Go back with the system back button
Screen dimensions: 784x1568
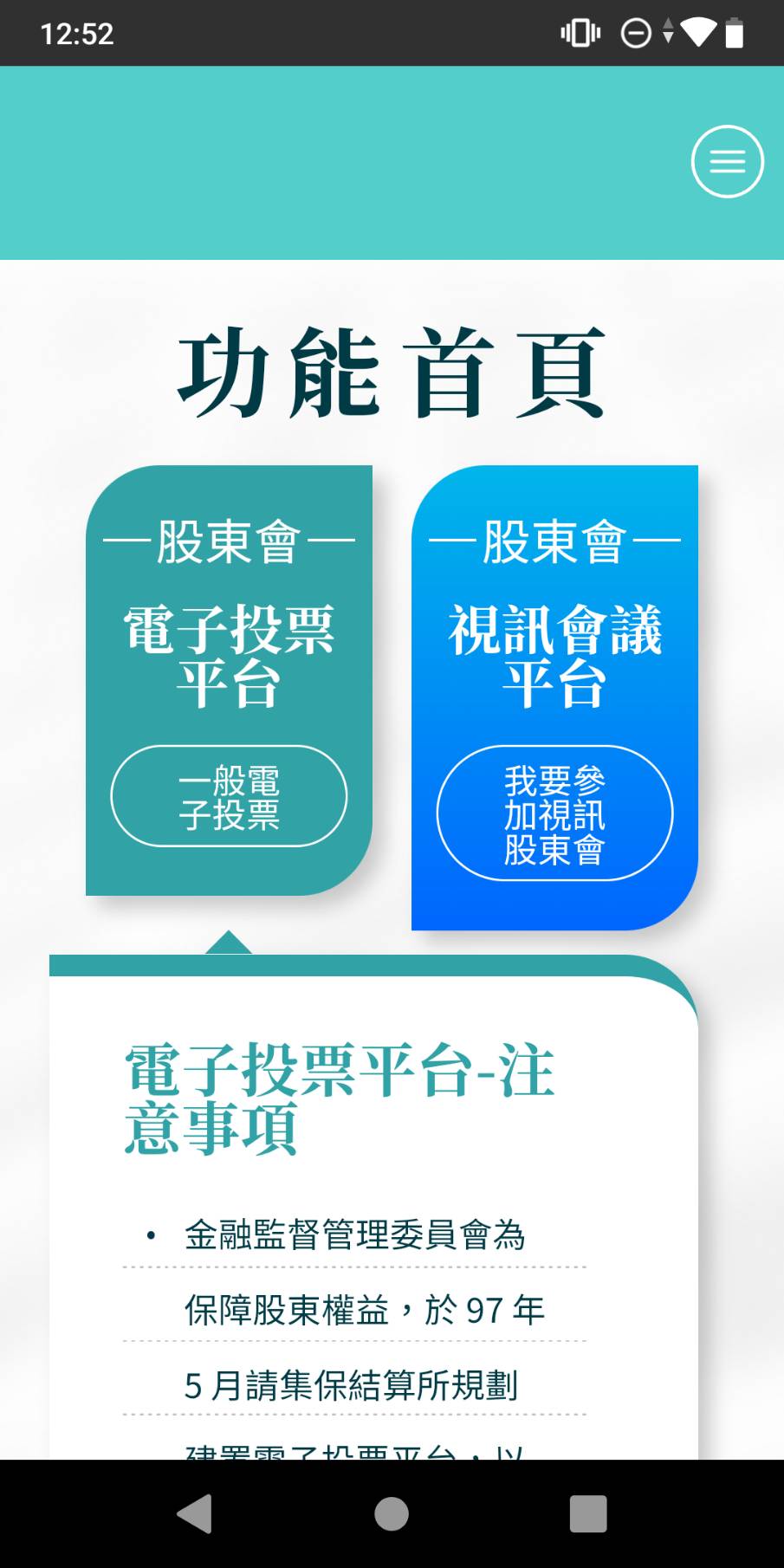pyautogui.click(x=195, y=1513)
